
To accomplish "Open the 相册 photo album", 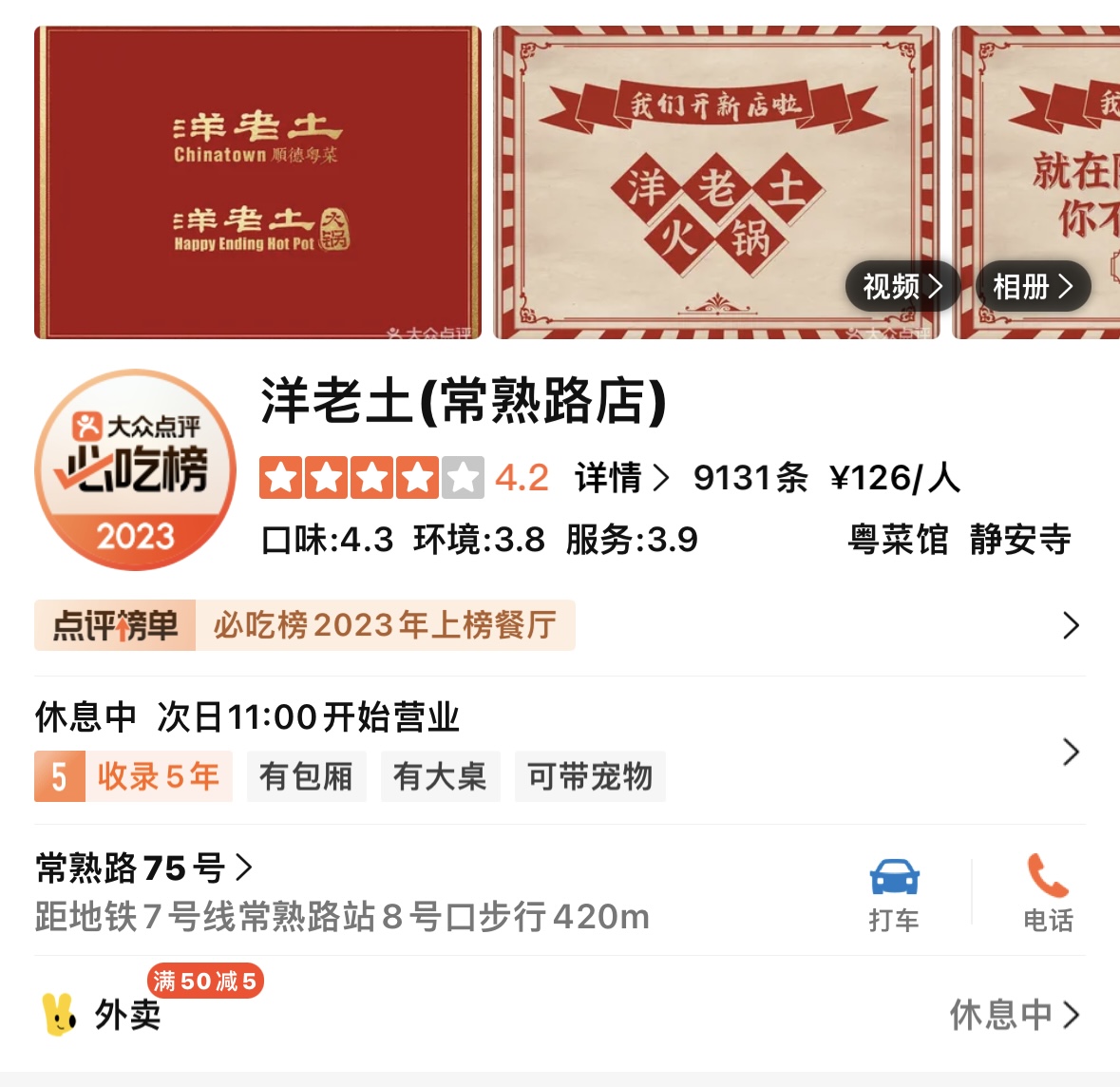I will (x=1033, y=286).
